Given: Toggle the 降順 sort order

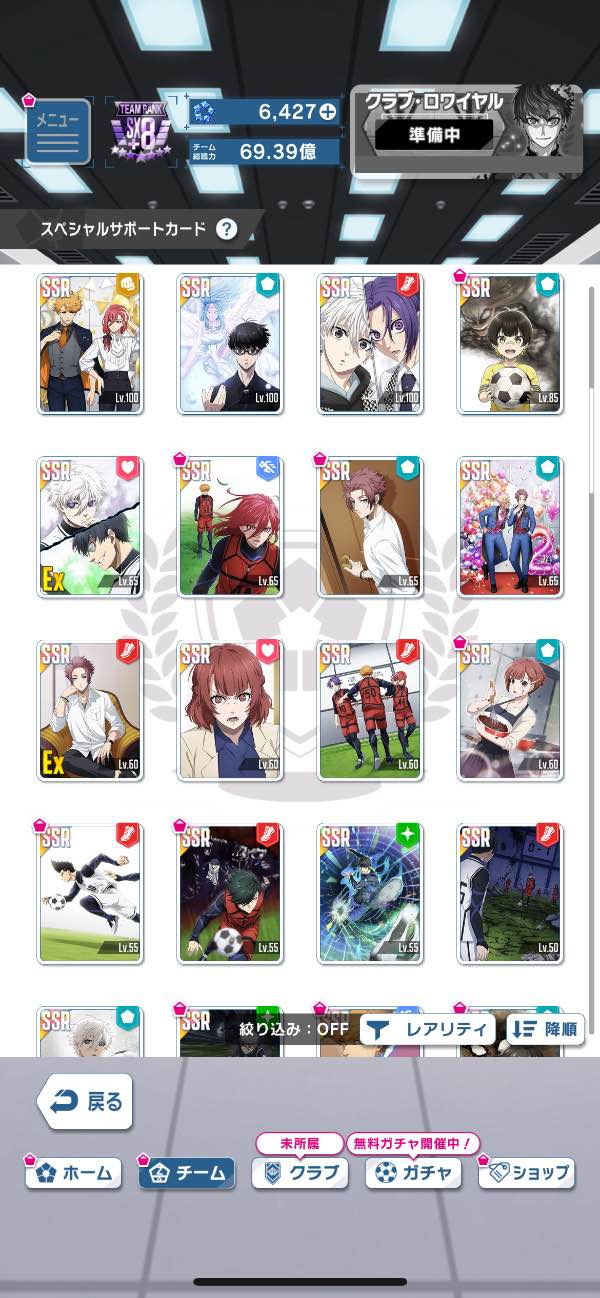Looking at the screenshot, I should coord(545,1029).
